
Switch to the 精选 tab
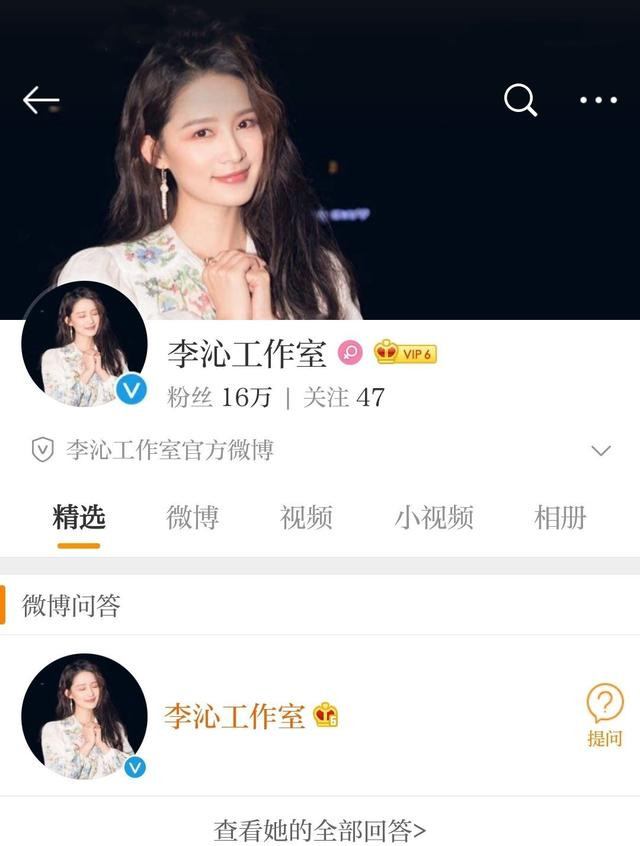(x=79, y=518)
